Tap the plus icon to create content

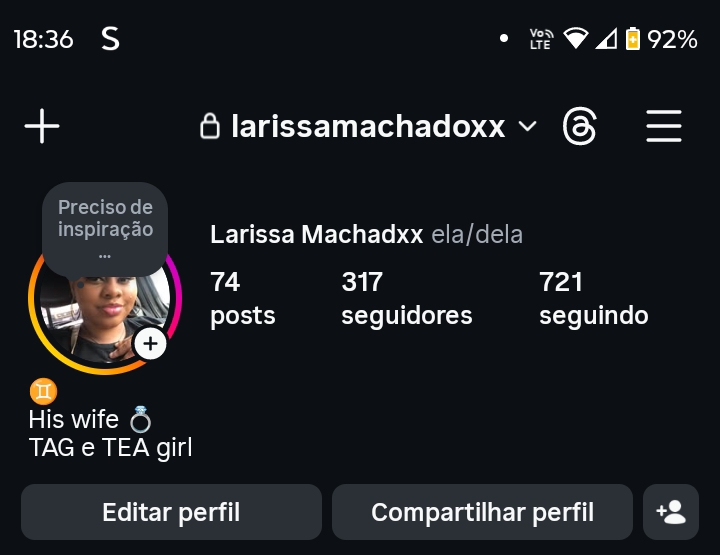[42, 127]
